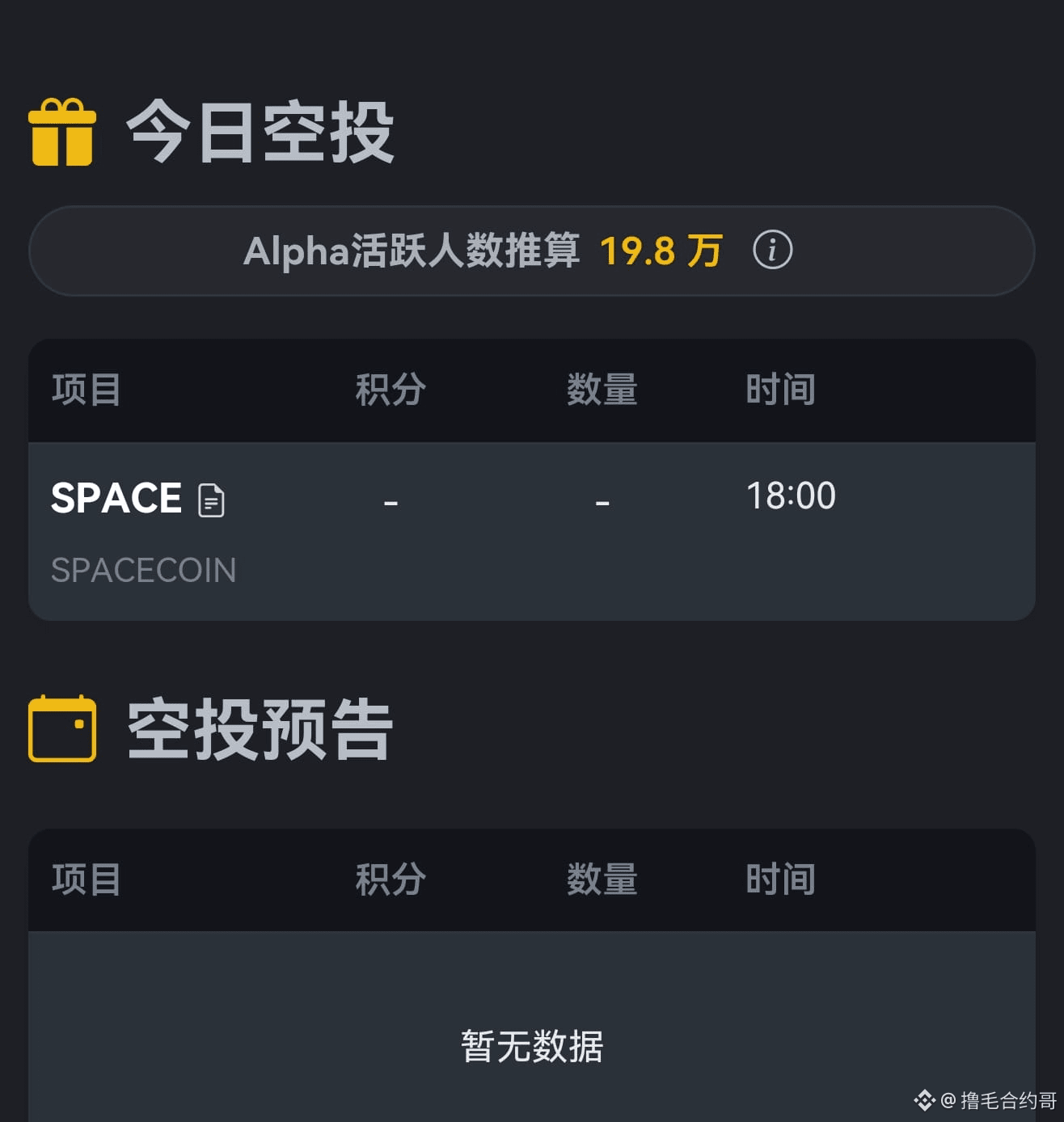Enable the 数量 column sorting
Viewport: 1064px width, 1122px height.
click(x=602, y=389)
